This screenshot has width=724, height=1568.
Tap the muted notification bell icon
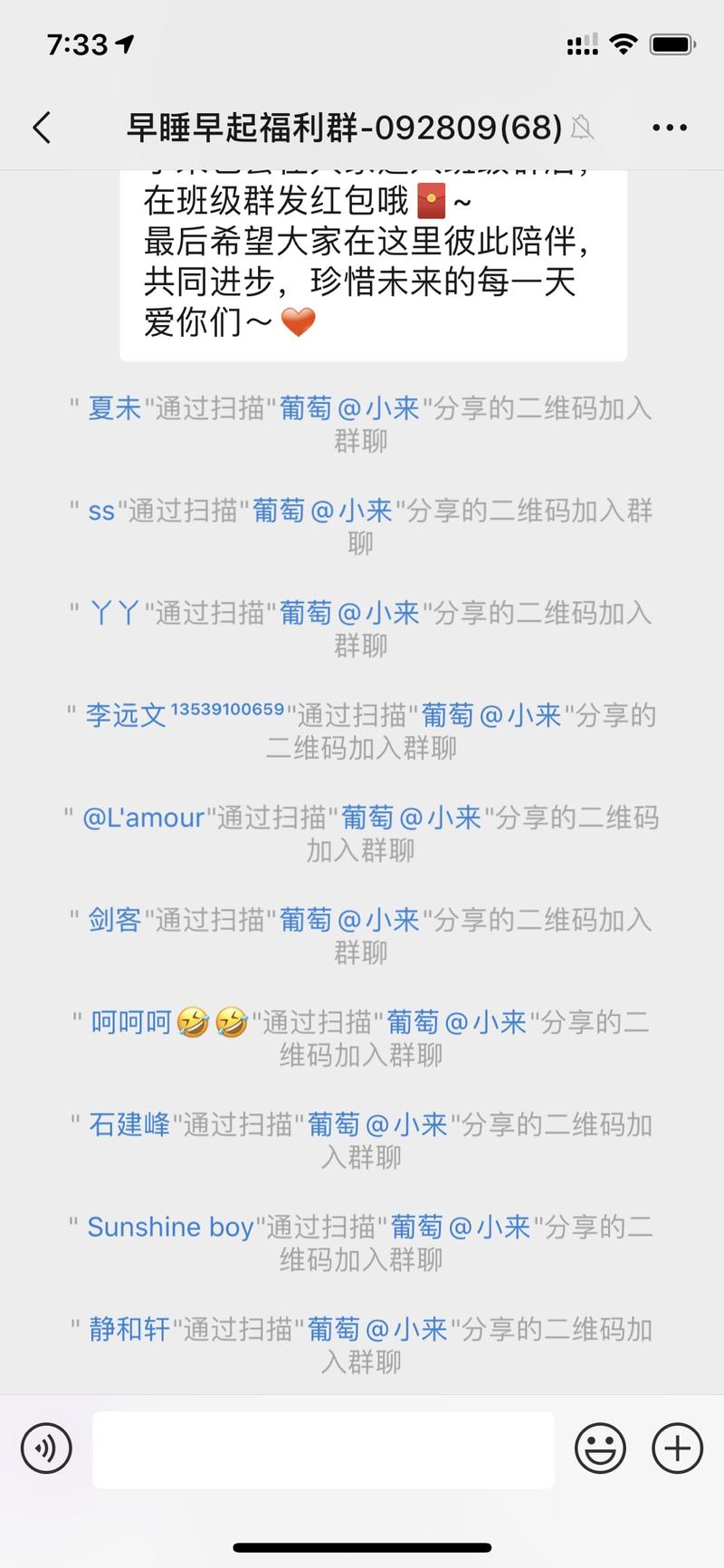click(x=583, y=129)
